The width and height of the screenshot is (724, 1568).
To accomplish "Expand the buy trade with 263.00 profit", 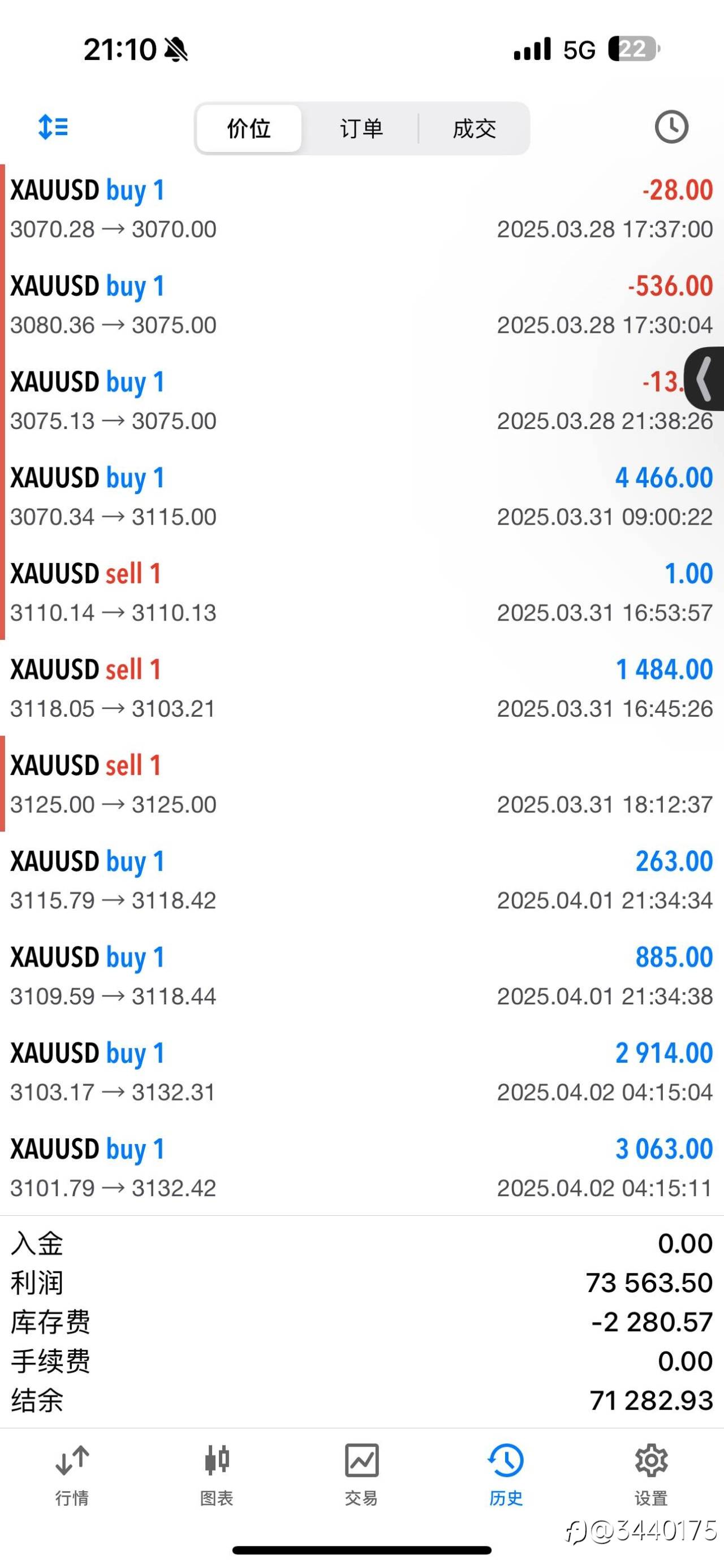I will click(x=361, y=880).
